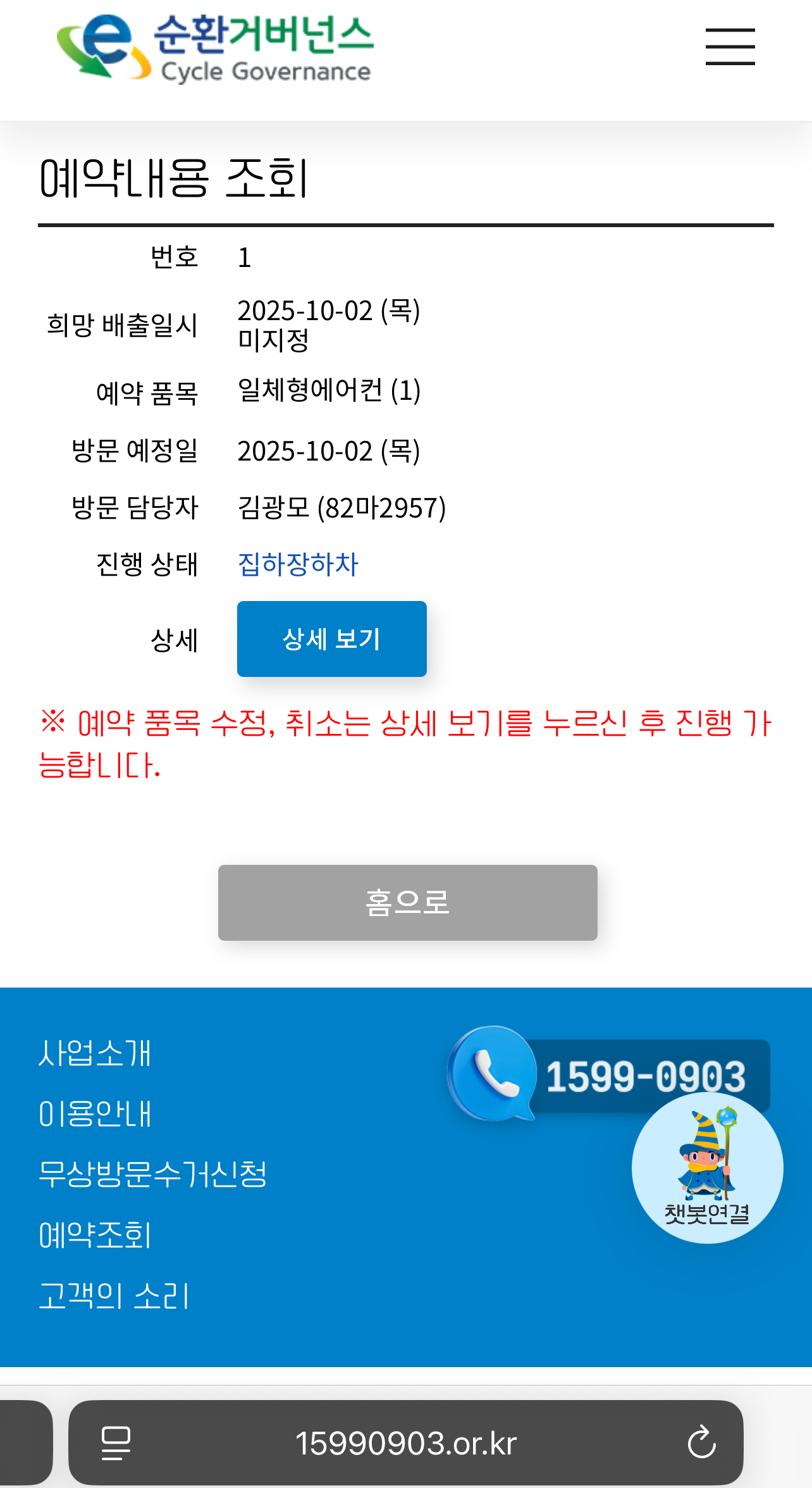Viewport: 812px width, 1488px height.
Task: Open the 이용안내 footer link
Action: coord(95,1114)
